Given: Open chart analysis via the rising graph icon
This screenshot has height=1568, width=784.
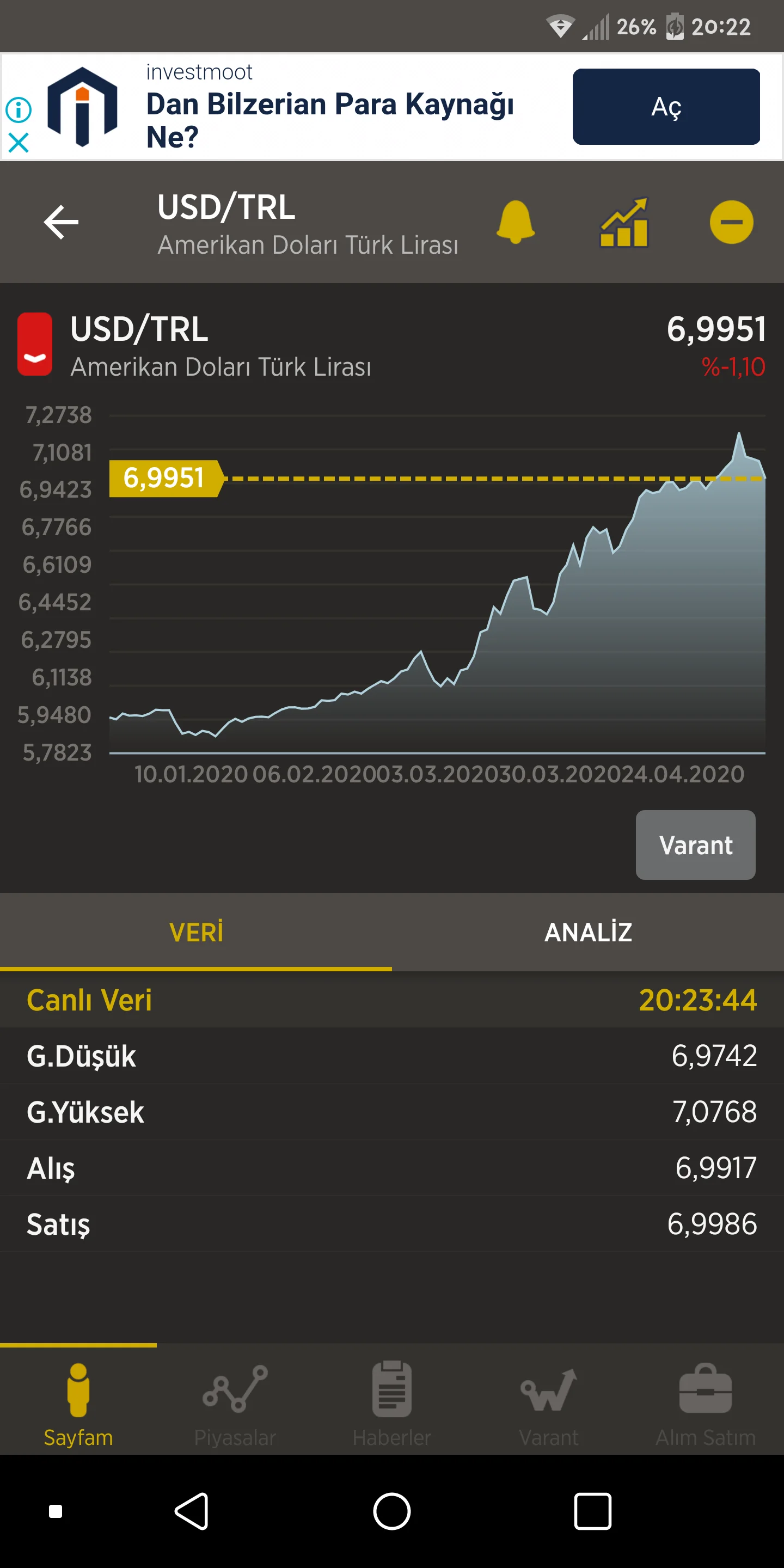Looking at the screenshot, I should [623, 223].
